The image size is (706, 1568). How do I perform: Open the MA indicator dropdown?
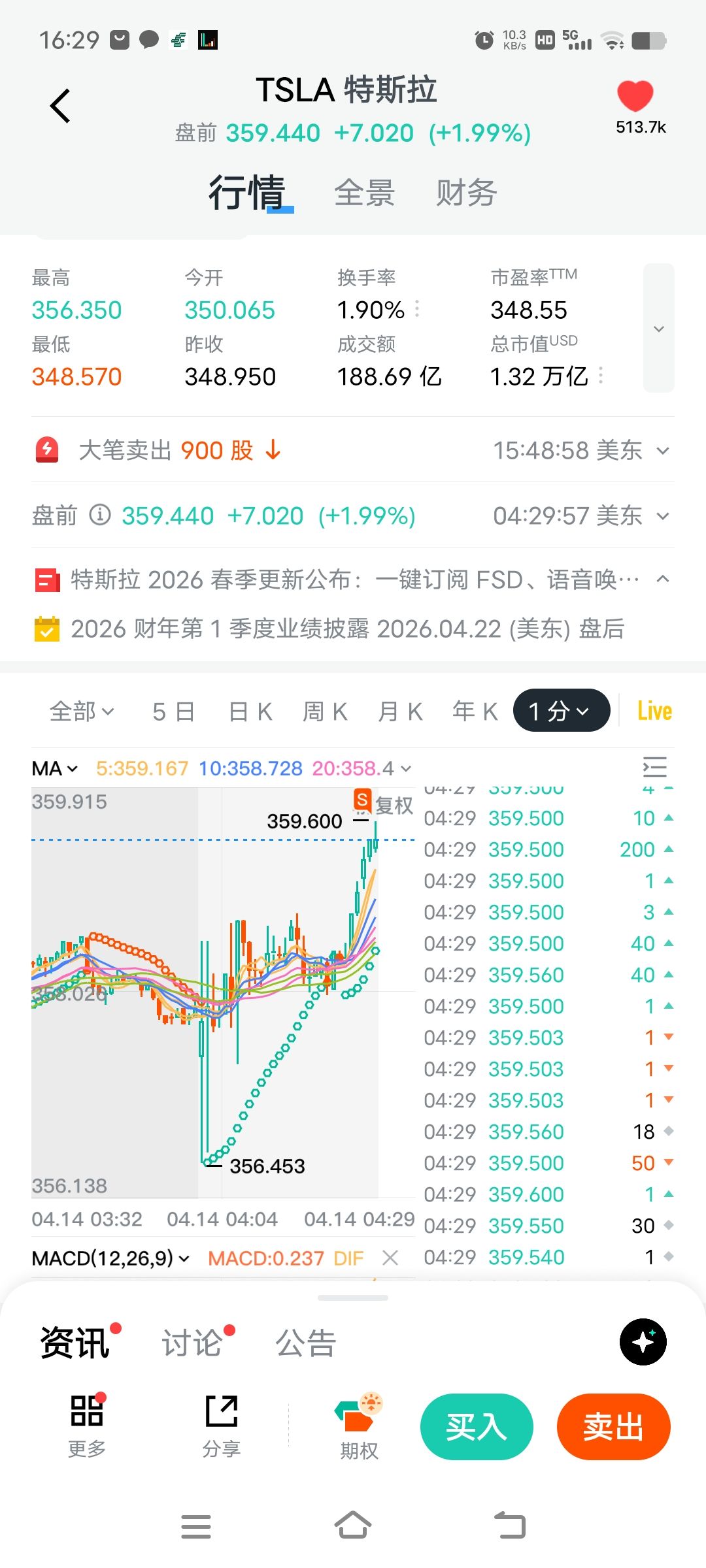pos(55,768)
